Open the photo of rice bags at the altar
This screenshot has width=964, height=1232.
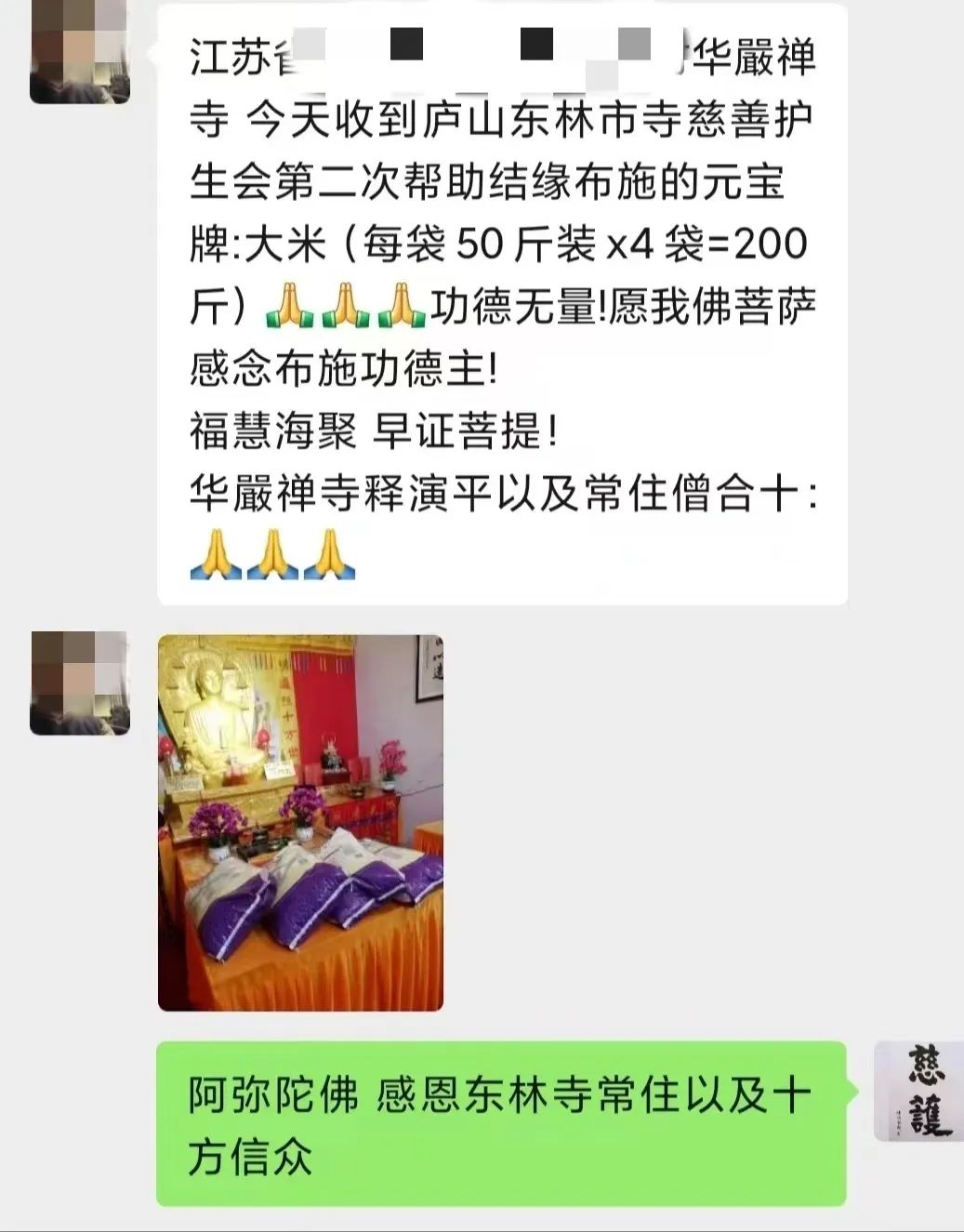(300, 822)
